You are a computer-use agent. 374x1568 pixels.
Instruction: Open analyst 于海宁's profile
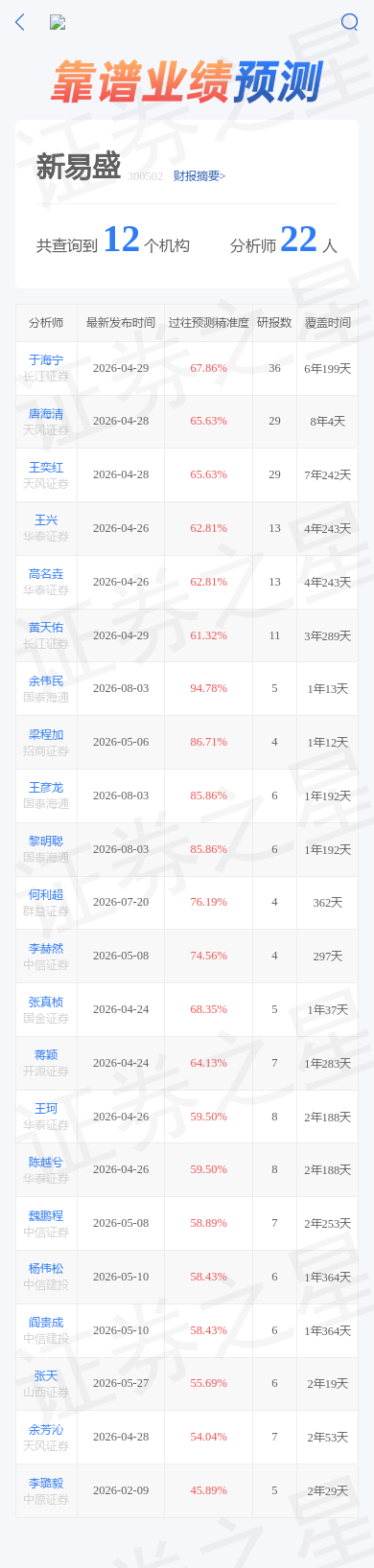(x=46, y=360)
